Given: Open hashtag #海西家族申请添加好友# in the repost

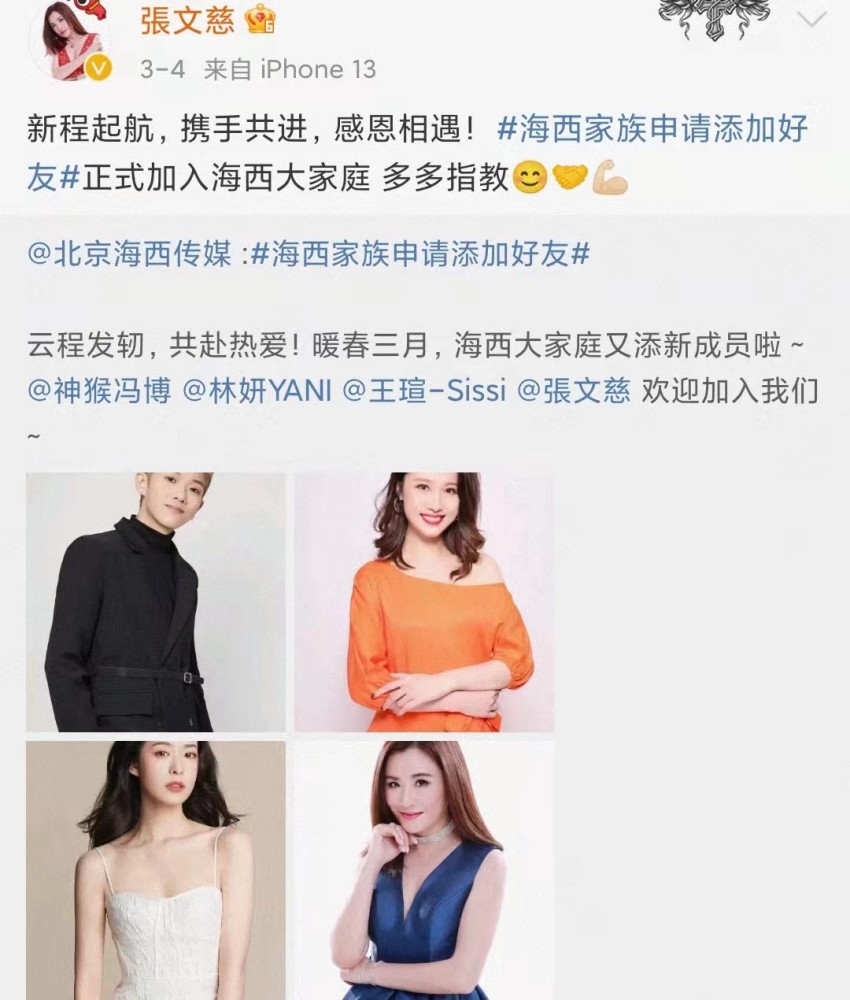Looking at the screenshot, I should [x=420, y=254].
